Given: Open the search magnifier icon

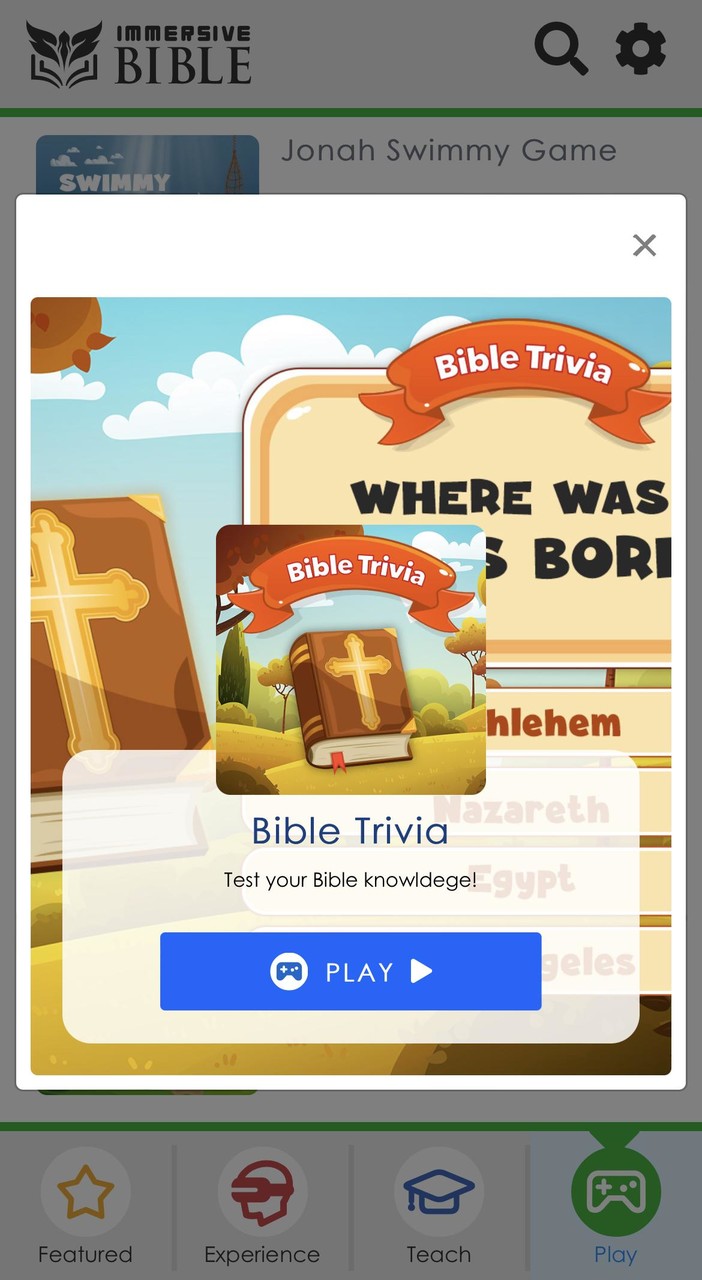Looking at the screenshot, I should 560,48.
